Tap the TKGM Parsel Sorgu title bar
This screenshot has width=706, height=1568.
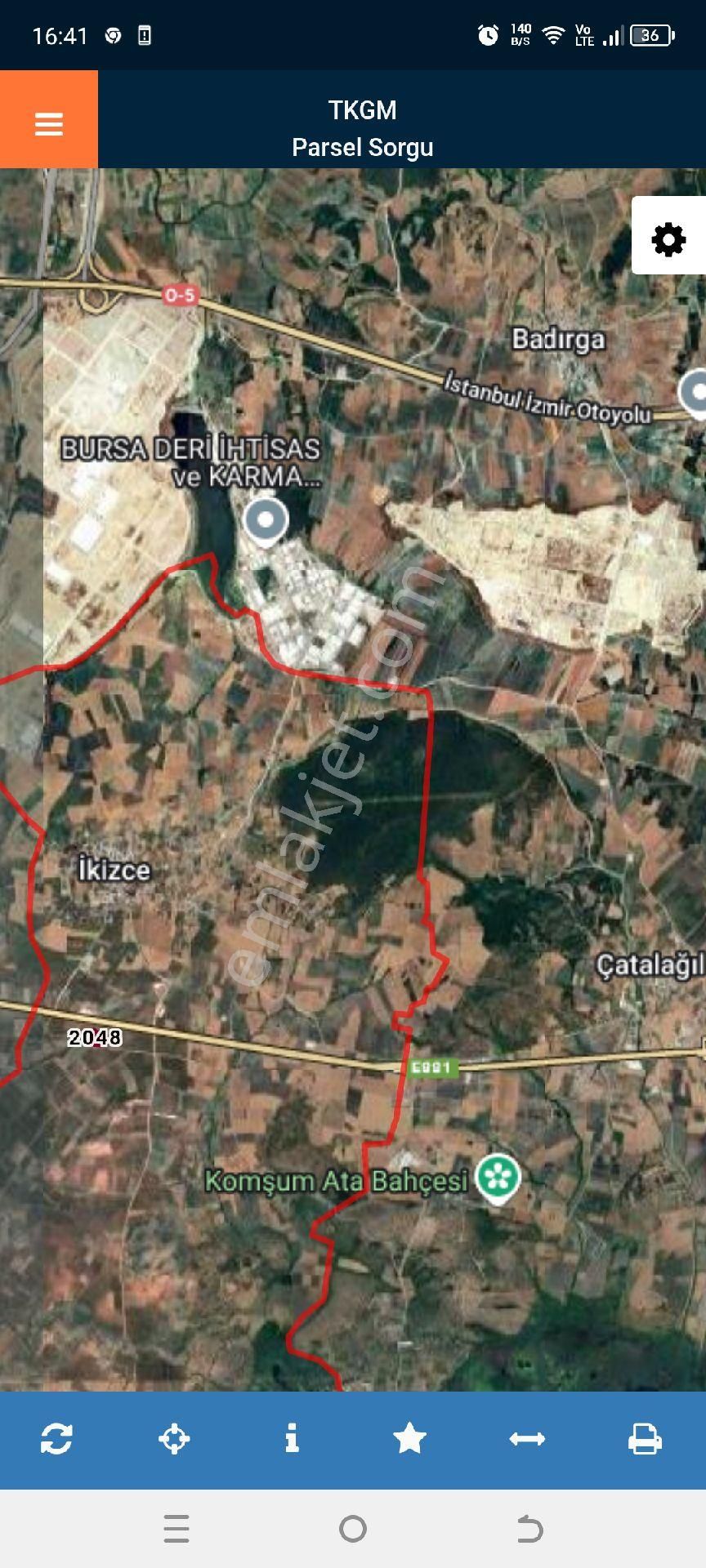point(362,127)
